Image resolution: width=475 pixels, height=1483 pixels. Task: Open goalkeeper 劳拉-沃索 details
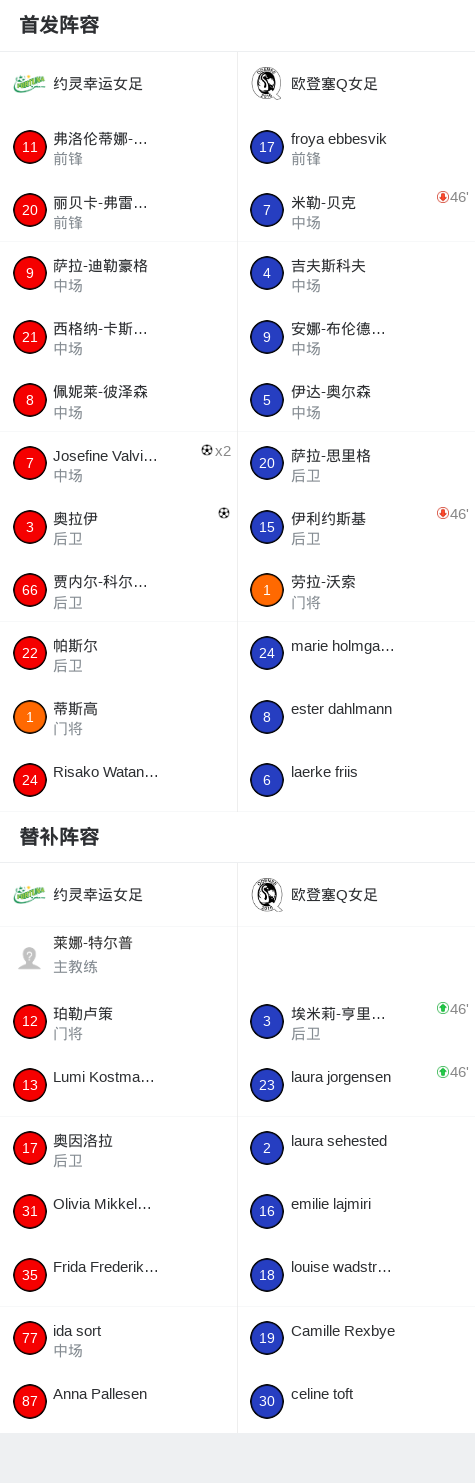point(356,590)
